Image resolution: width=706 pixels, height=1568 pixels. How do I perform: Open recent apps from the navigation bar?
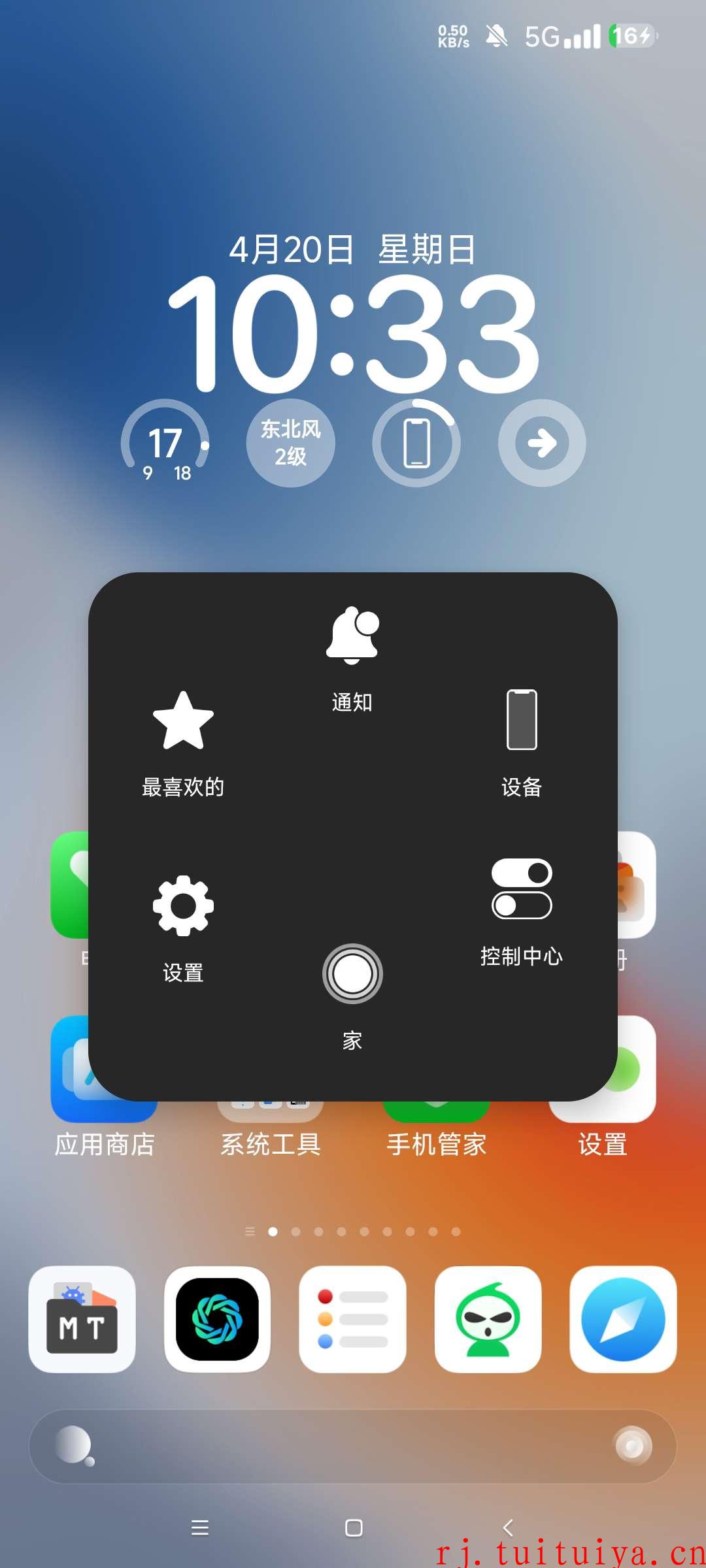click(200, 1527)
